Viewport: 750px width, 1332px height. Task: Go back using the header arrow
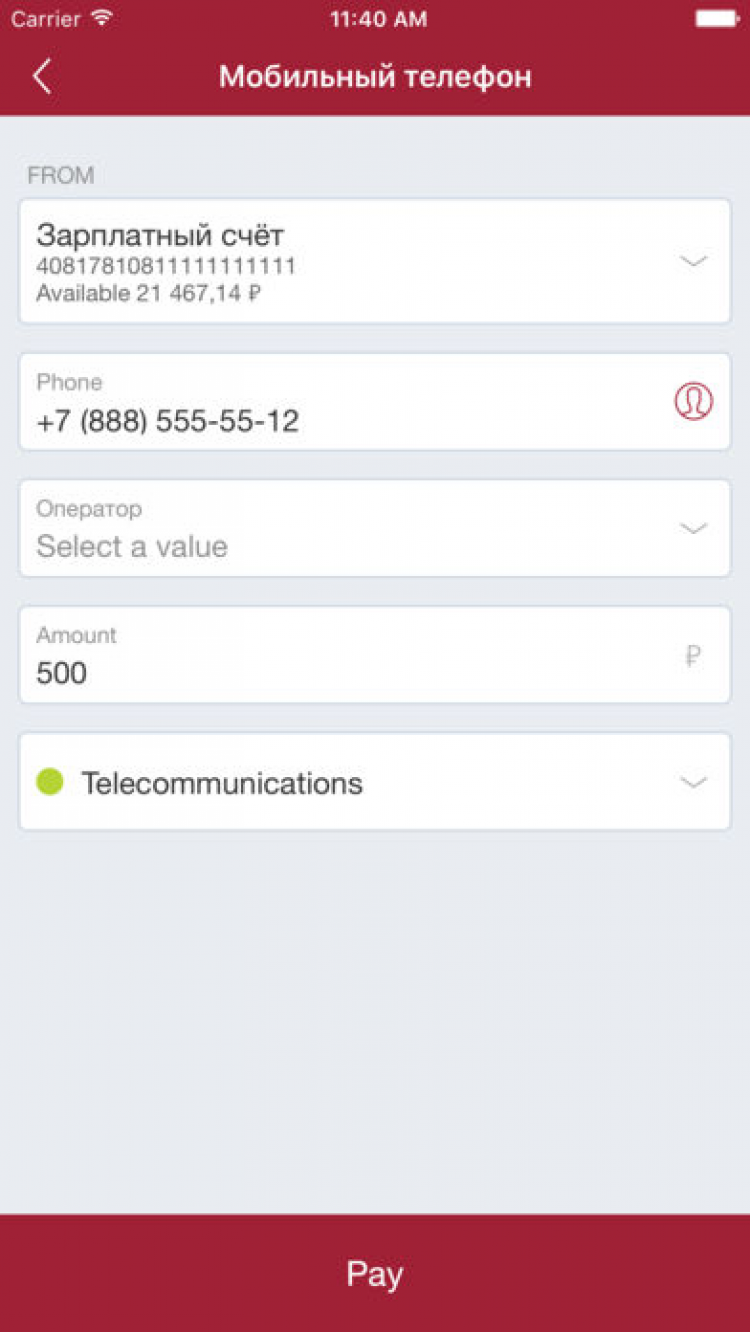[42, 77]
